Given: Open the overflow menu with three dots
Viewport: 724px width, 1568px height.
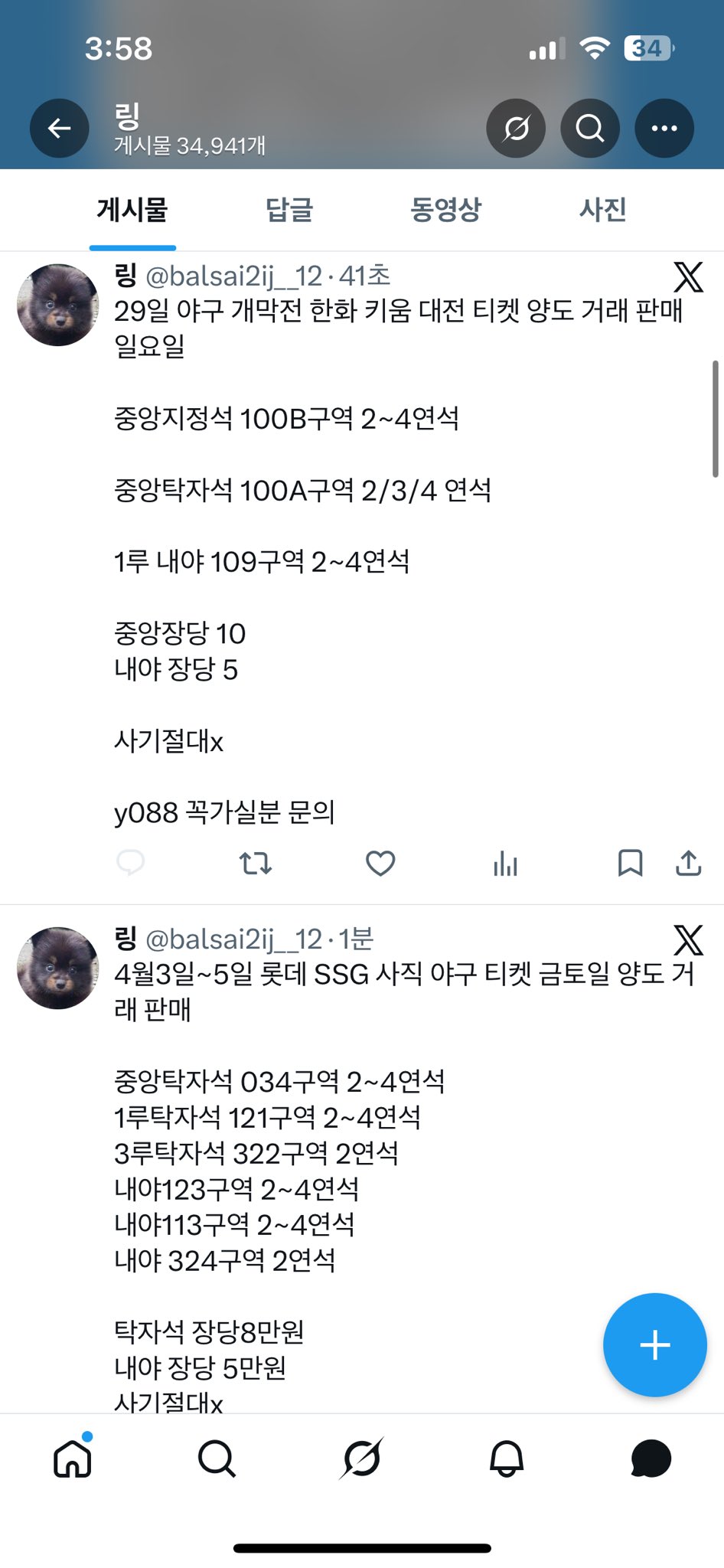Looking at the screenshot, I should (x=664, y=128).
